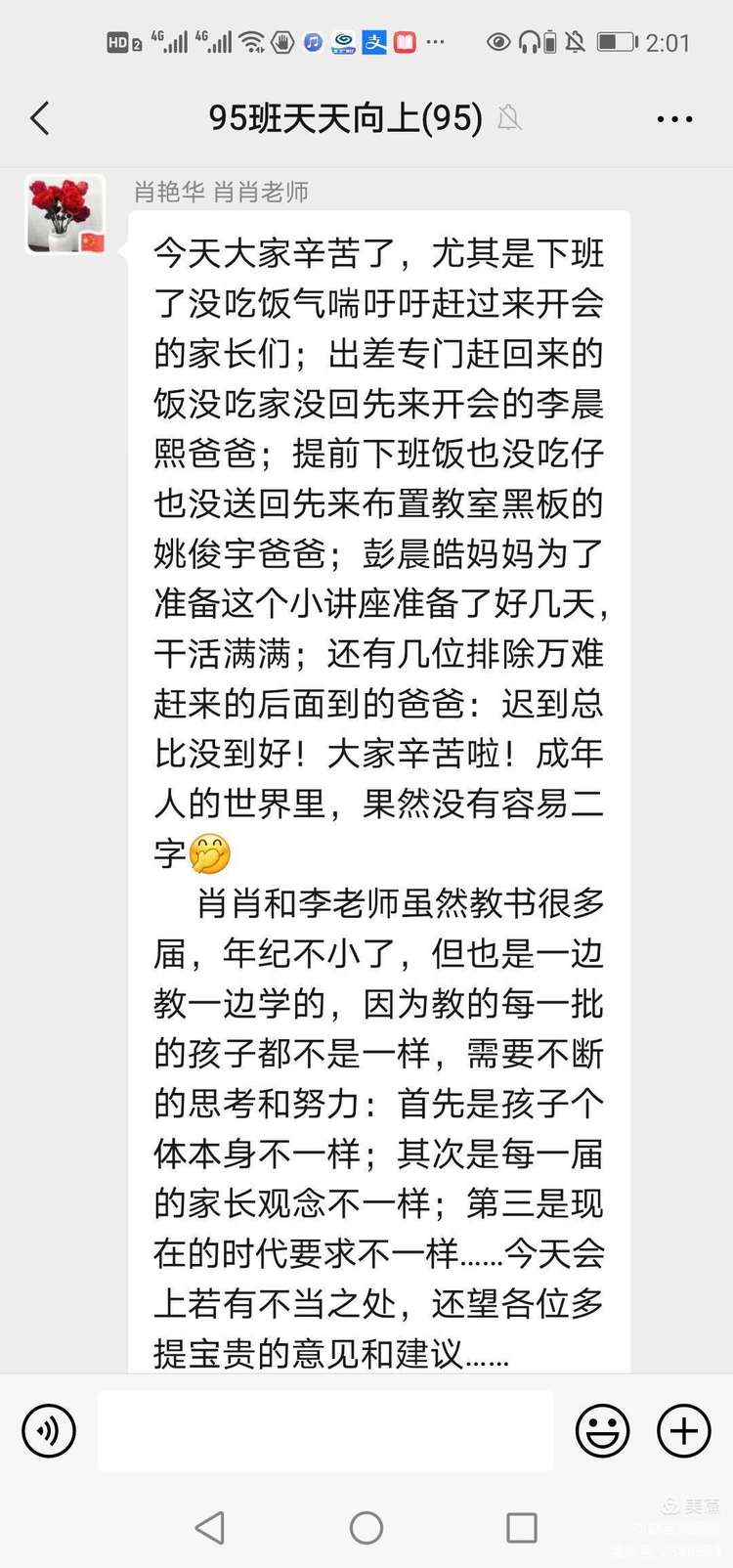Switch to voice message input

click(49, 1430)
